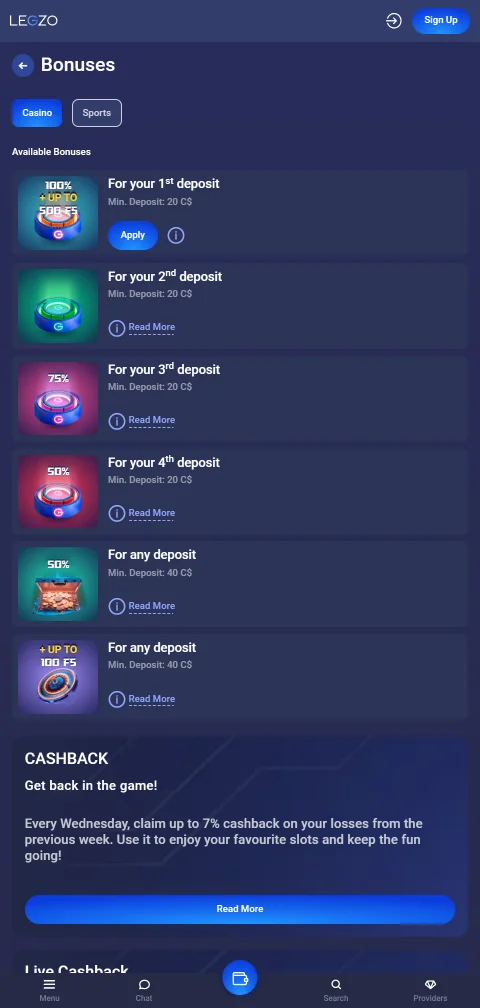The width and height of the screenshot is (480, 1008).
Task: Read more about the 3rd deposit bonus
Action: pyautogui.click(x=152, y=420)
